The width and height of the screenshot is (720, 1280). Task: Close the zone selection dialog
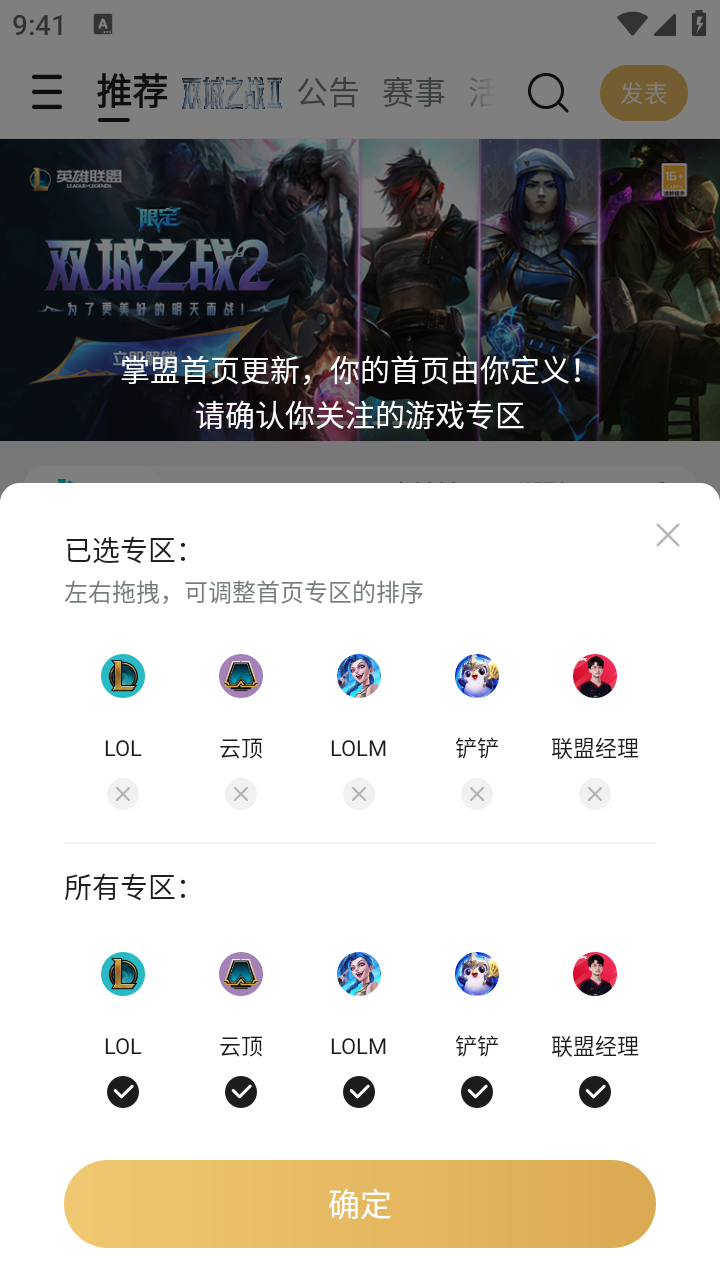click(668, 535)
